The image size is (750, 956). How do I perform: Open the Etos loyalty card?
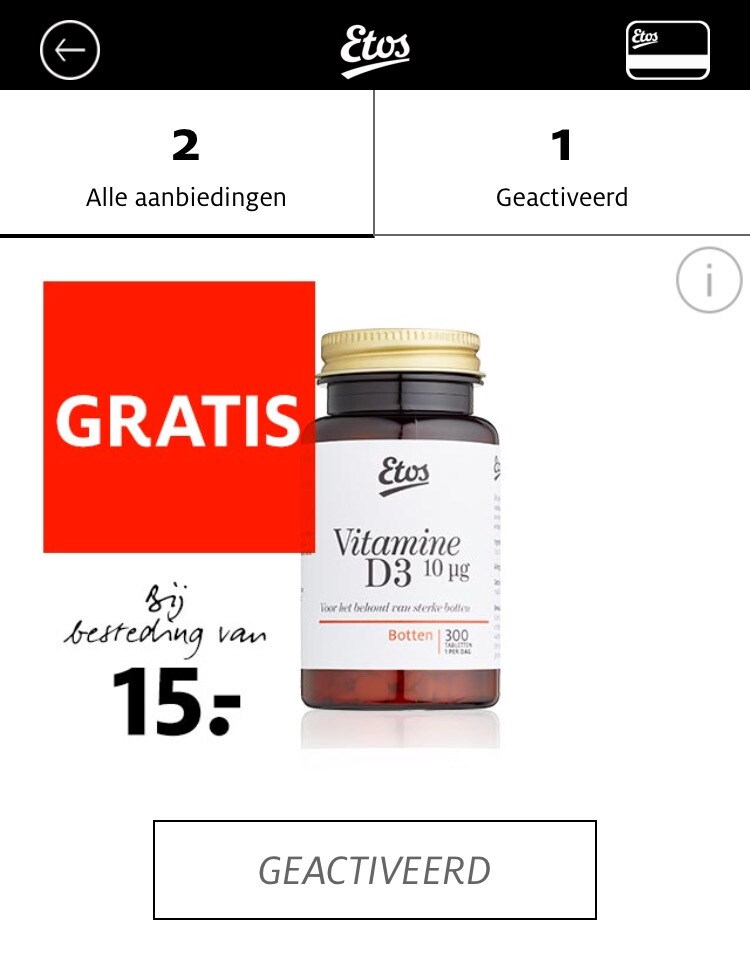(x=667, y=49)
